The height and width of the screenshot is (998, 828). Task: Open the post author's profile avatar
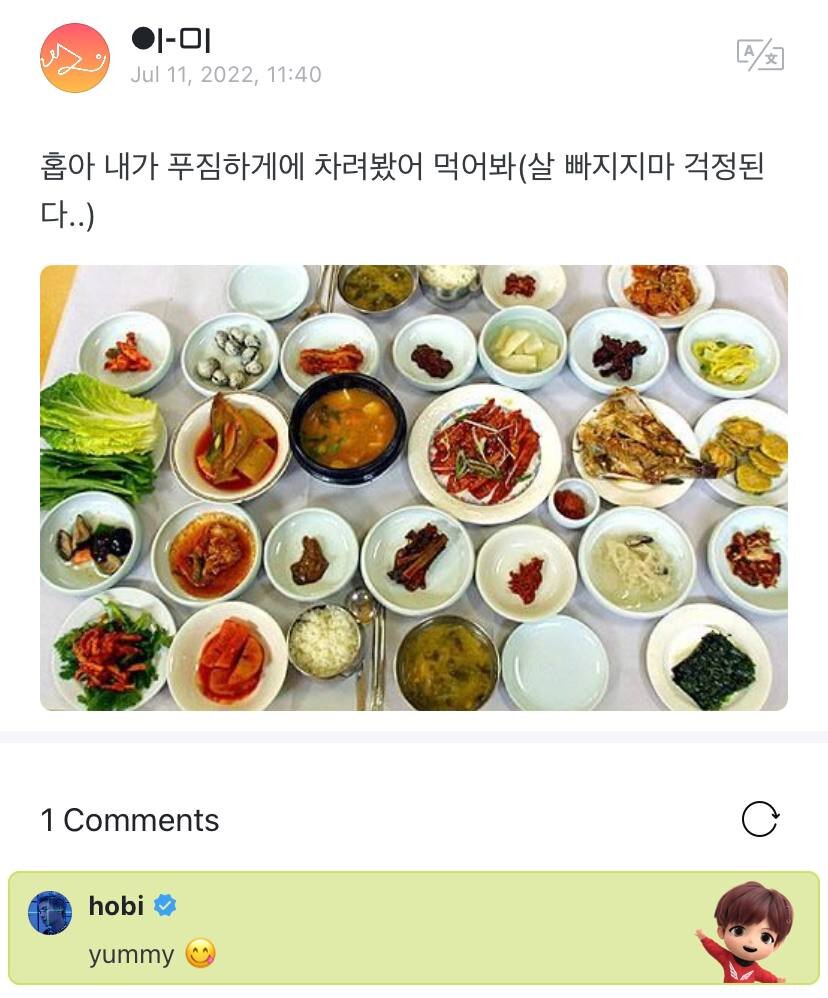pyautogui.click(x=75, y=58)
